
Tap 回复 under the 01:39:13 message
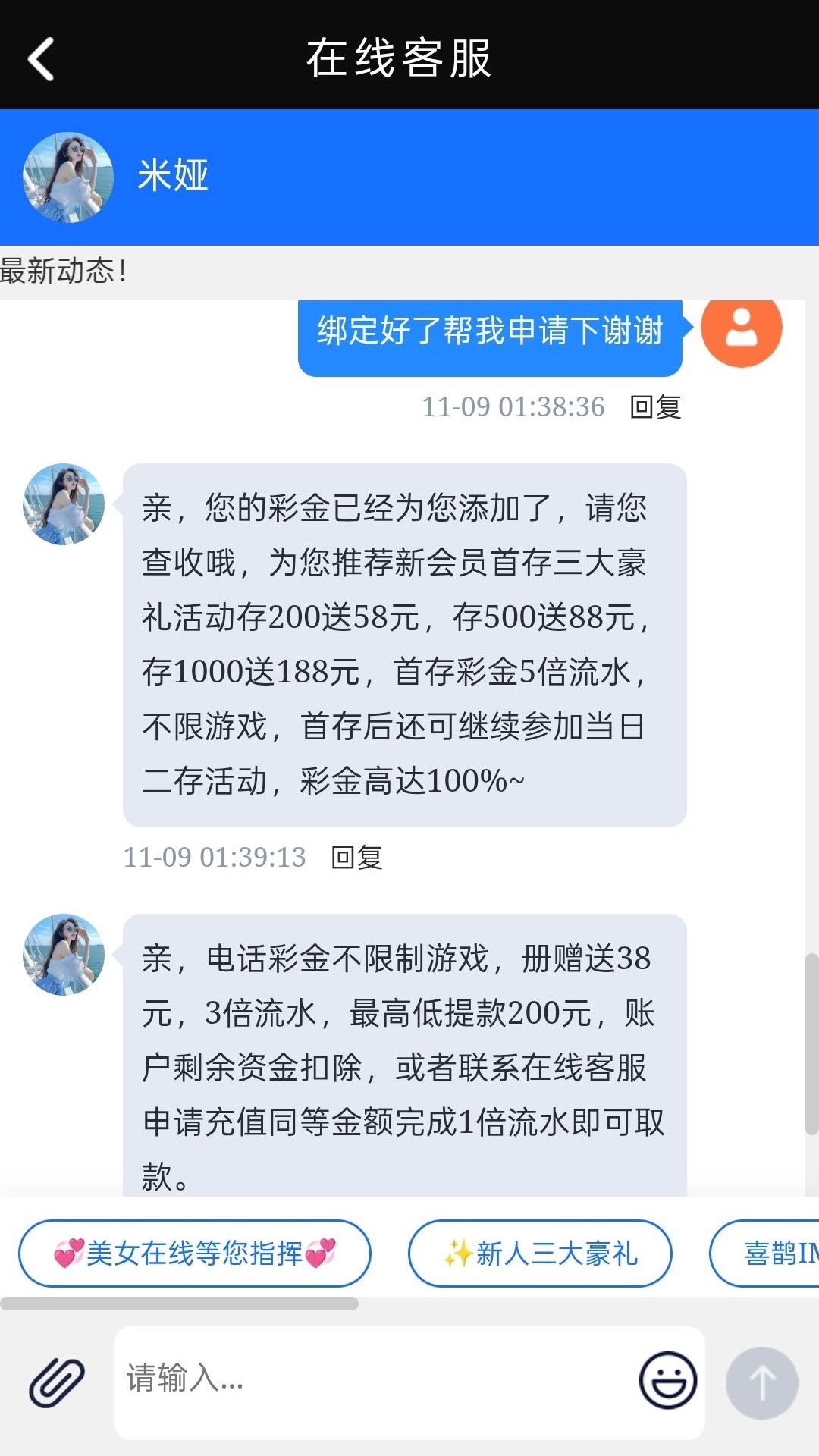point(356,858)
